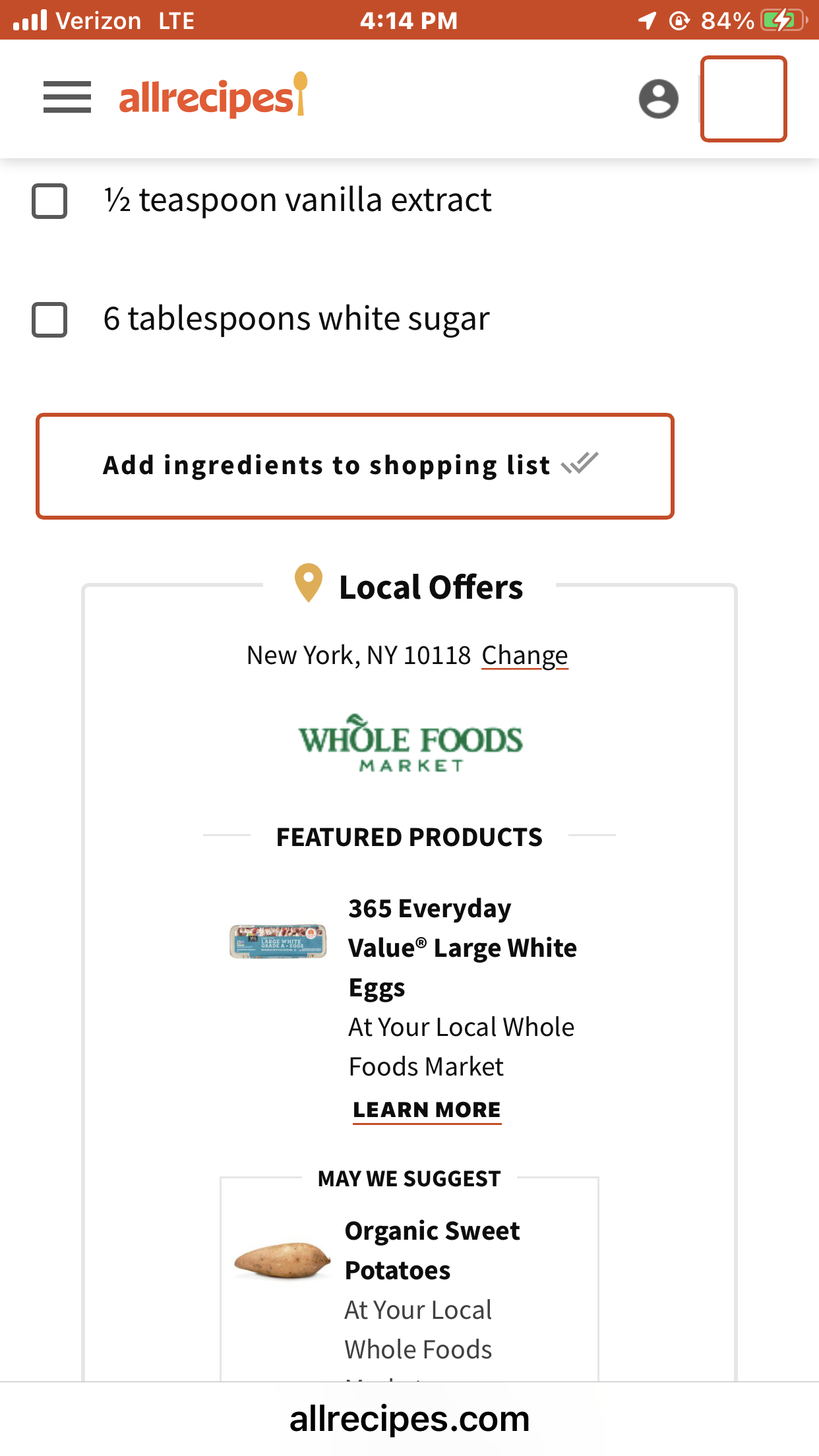Viewport: 819px width, 1456px height.
Task: Open the Organic Sweet Potatoes suggestion
Action: point(432,1250)
